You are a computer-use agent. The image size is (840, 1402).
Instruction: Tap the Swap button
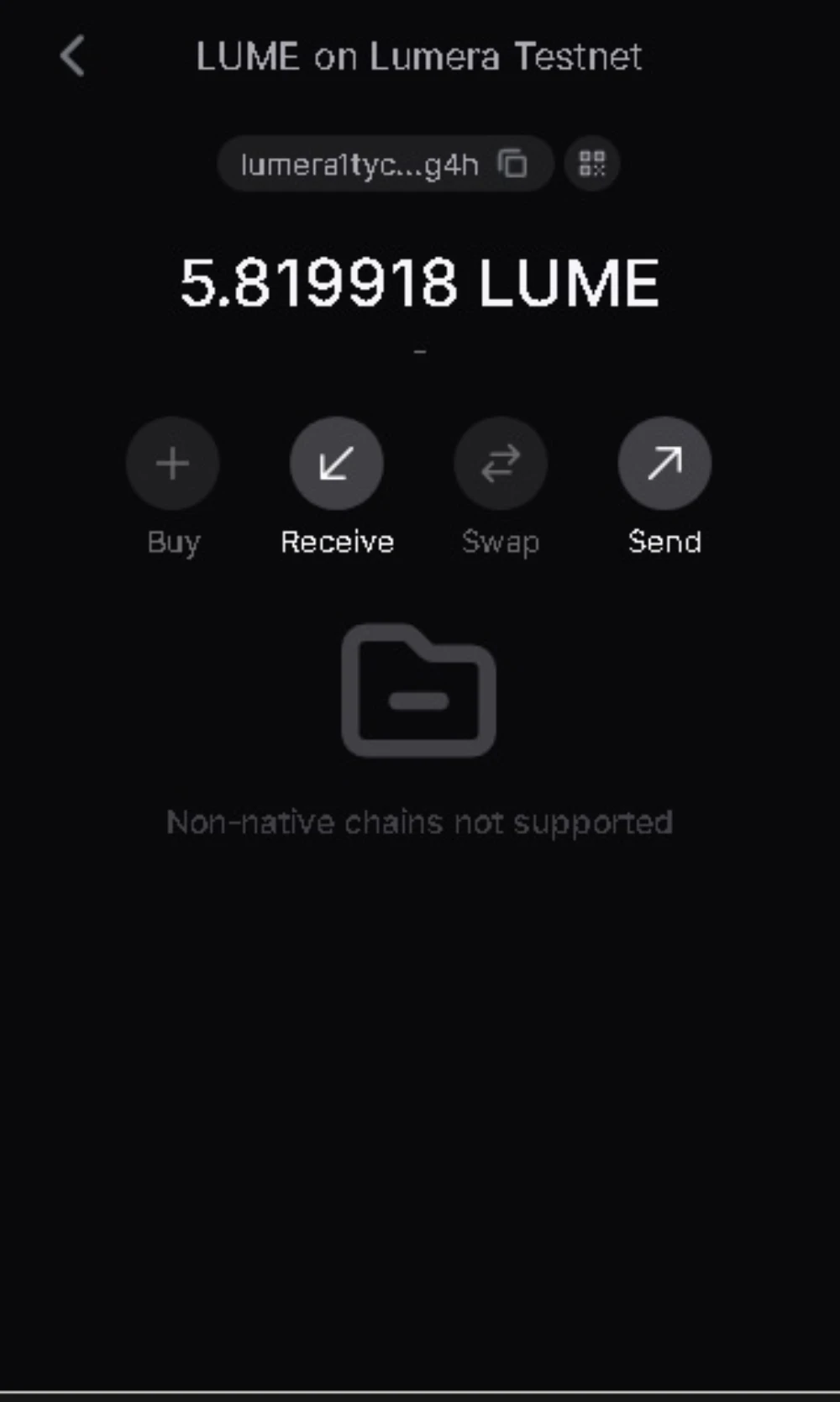point(501,464)
